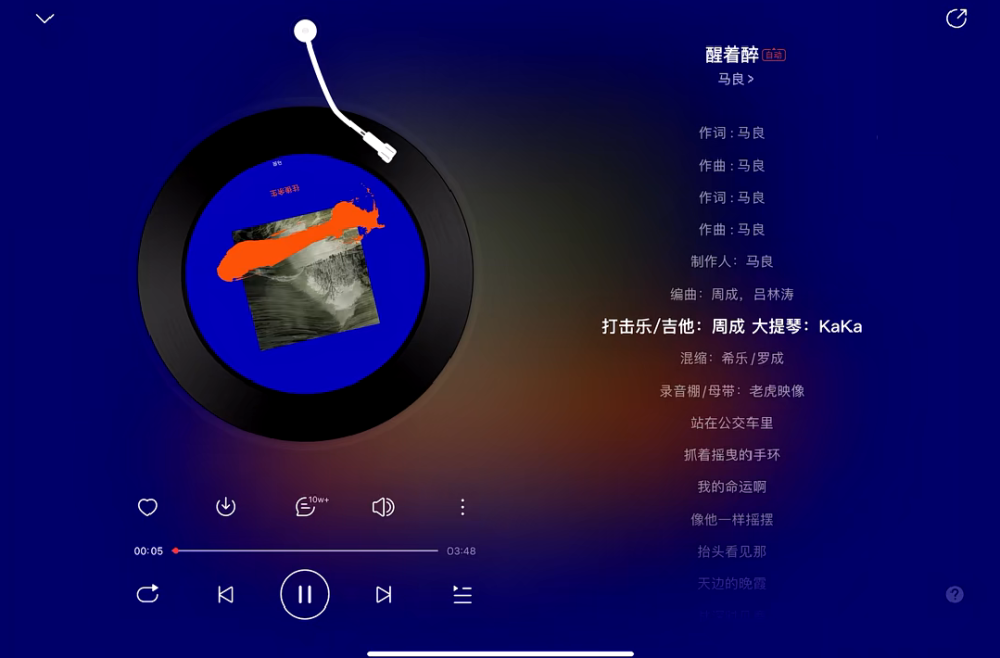Screen dimensions: 1000x658
Task: Open the playlist queue
Action: (462, 594)
